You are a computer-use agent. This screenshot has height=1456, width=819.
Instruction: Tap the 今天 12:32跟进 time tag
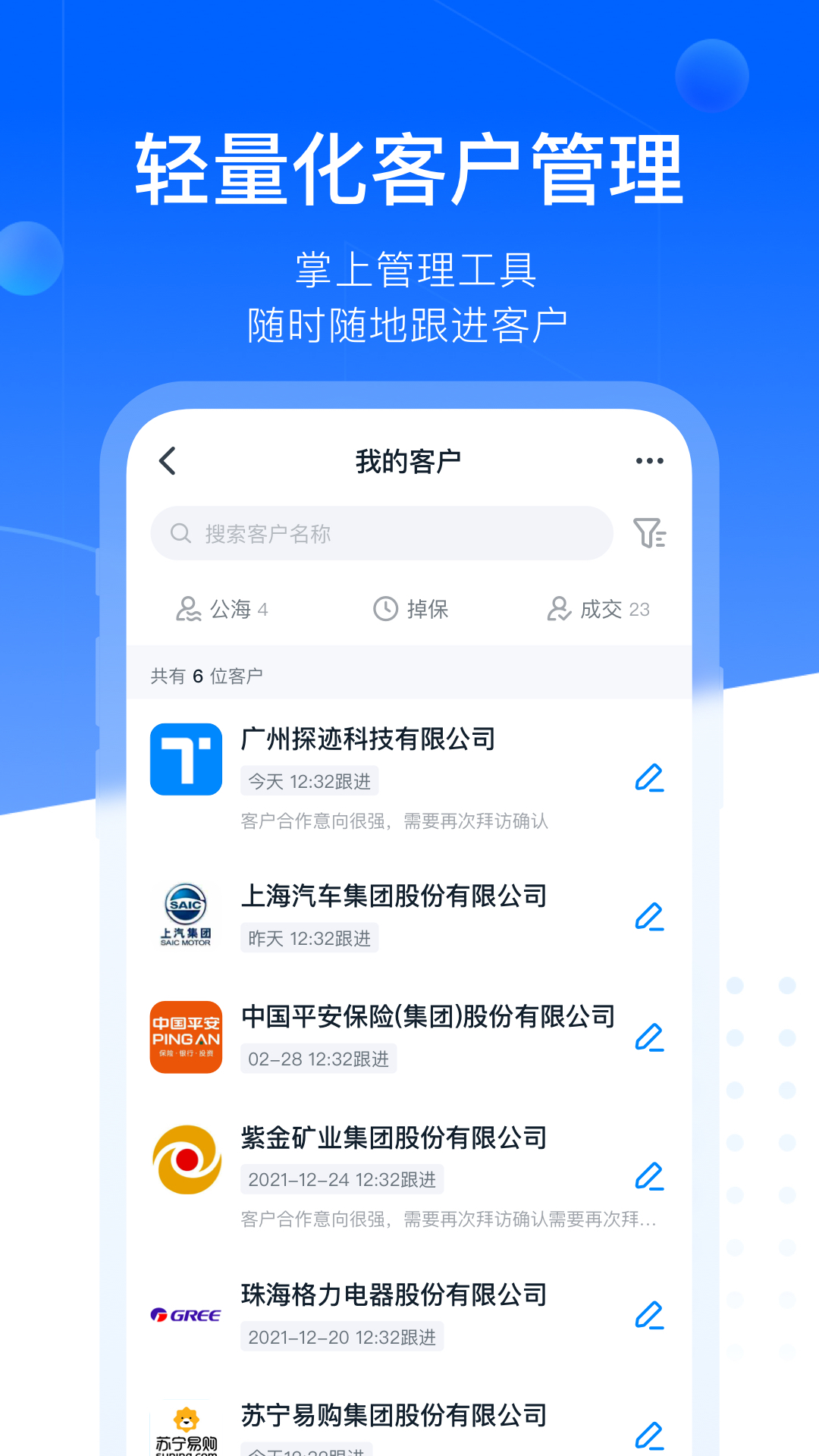[309, 780]
